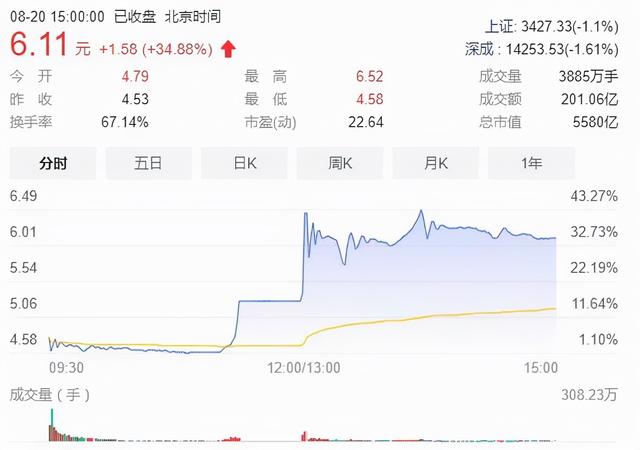The height and width of the screenshot is (450, 640).
Task: Select the 五日 chart tab
Action: [x=148, y=163]
